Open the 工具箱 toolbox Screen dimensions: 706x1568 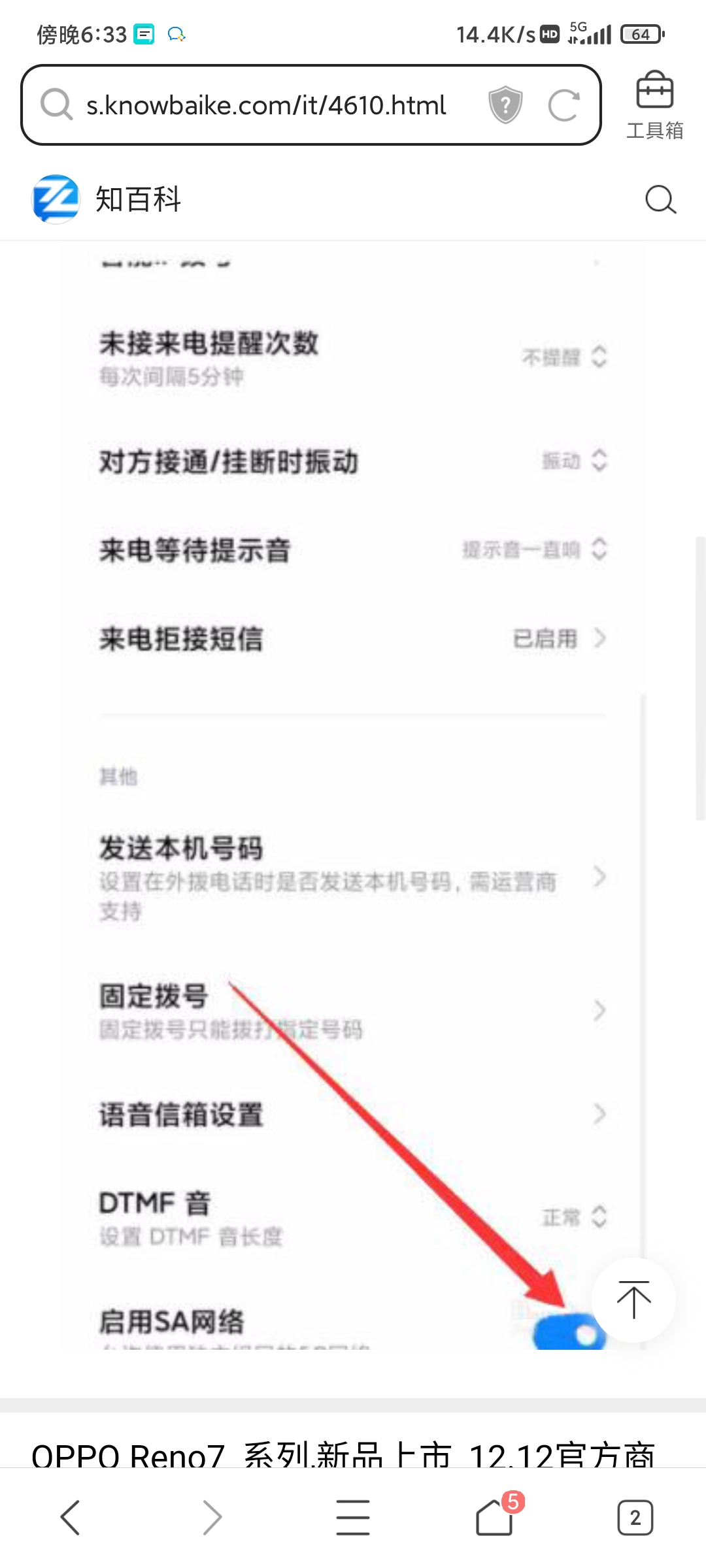[654, 106]
